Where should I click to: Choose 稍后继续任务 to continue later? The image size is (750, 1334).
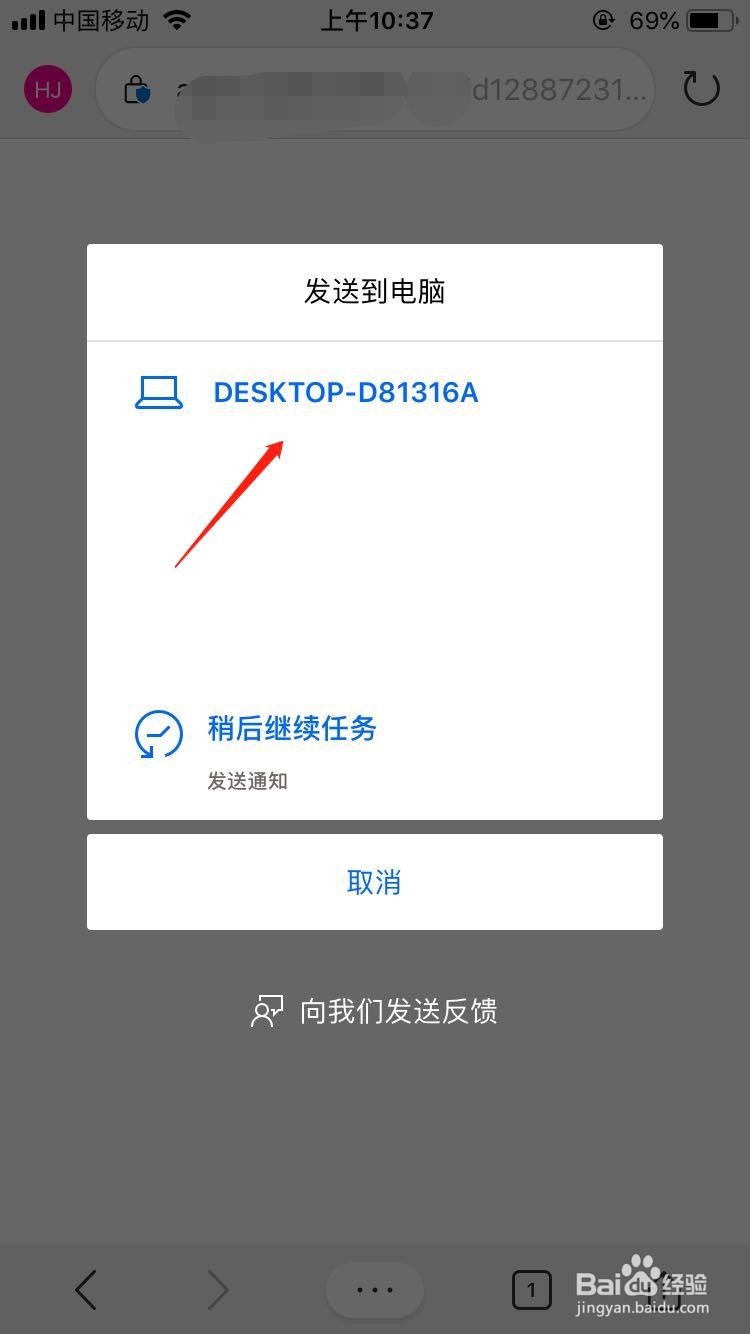pyautogui.click(x=291, y=730)
